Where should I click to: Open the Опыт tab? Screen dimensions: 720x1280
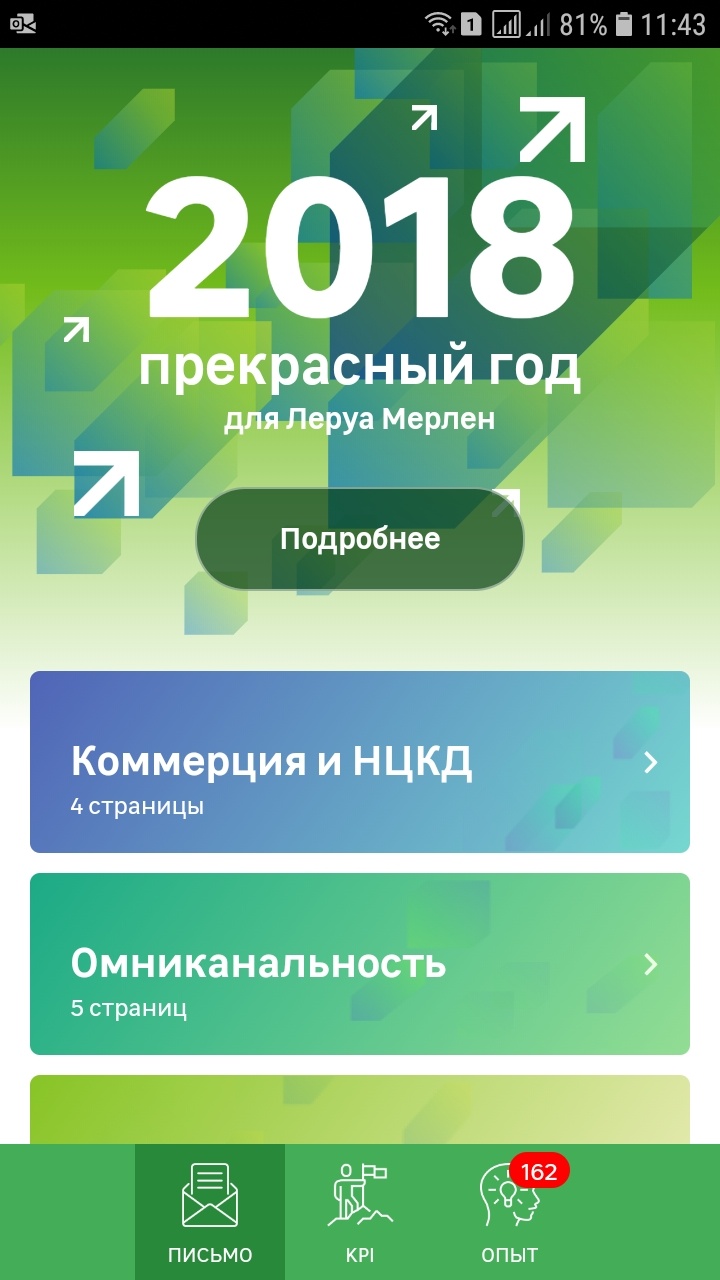pyautogui.click(x=510, y=1212)
